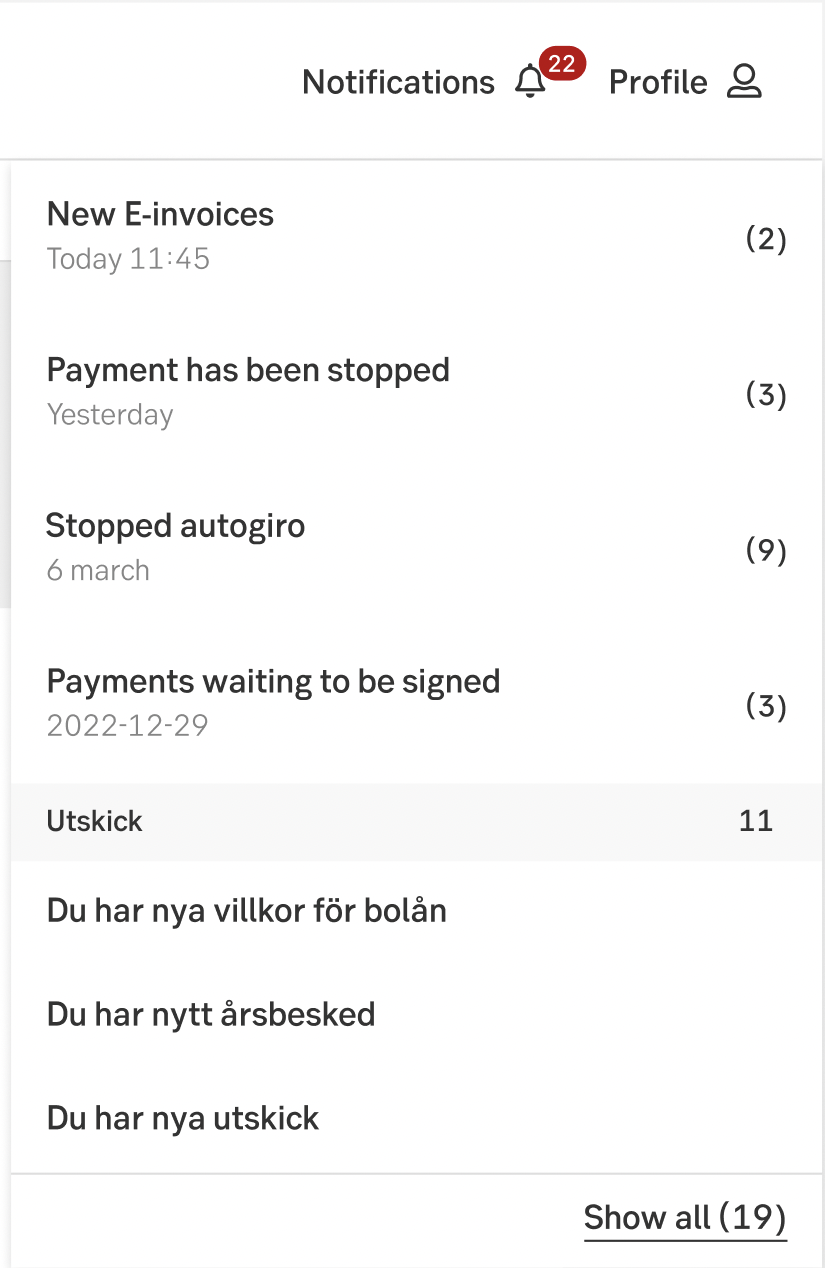Click the timestamp Today 11:45
Screen dimensions: 825x1268
pos(128,258)
